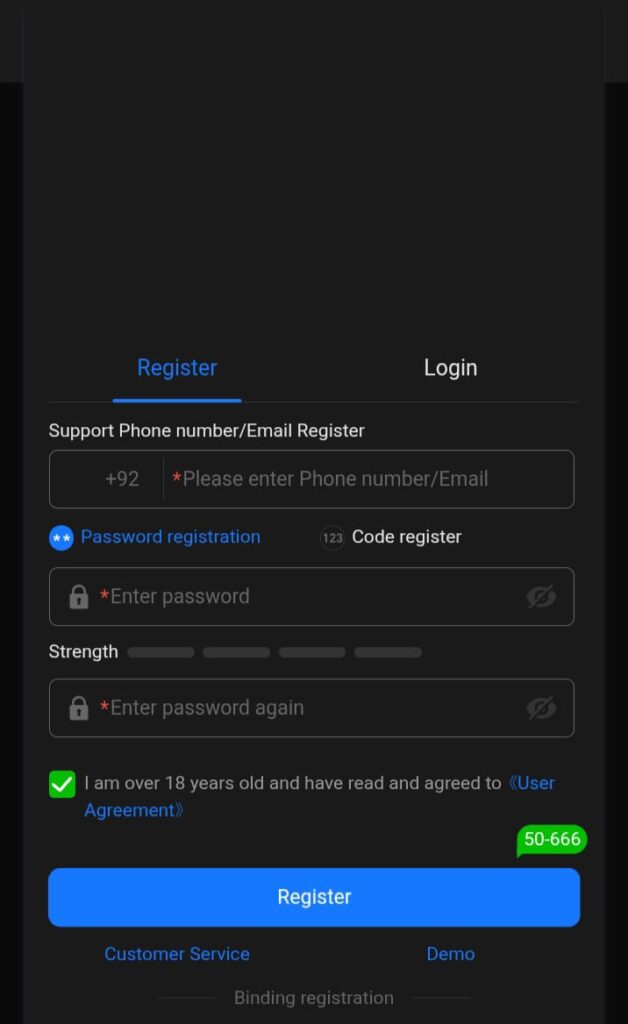Uncheck the over 18 agreement checkbox
The width and height of the screenshot is (628, 1024).
pos(62,784)
